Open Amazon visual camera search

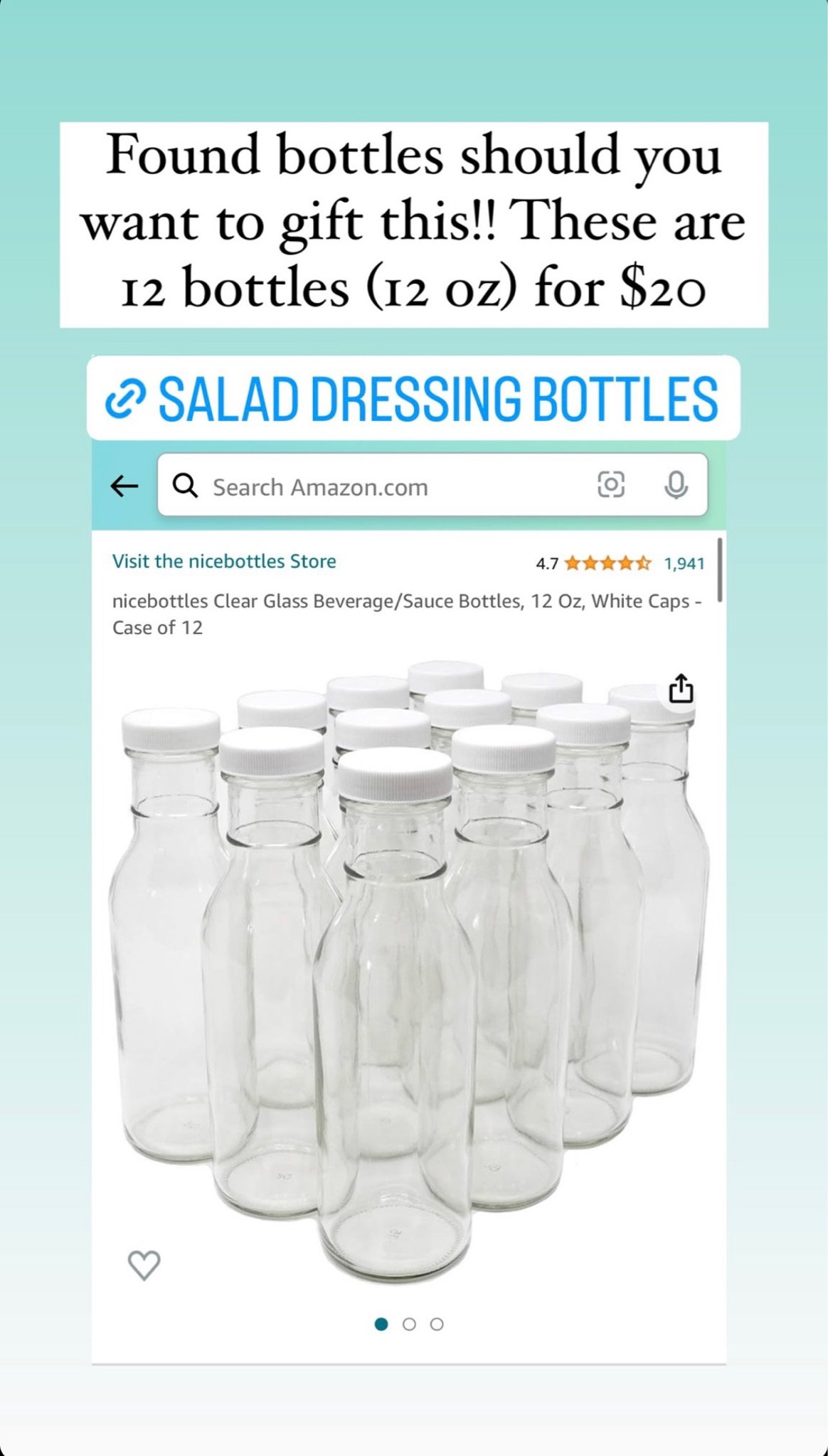(612, 485)
